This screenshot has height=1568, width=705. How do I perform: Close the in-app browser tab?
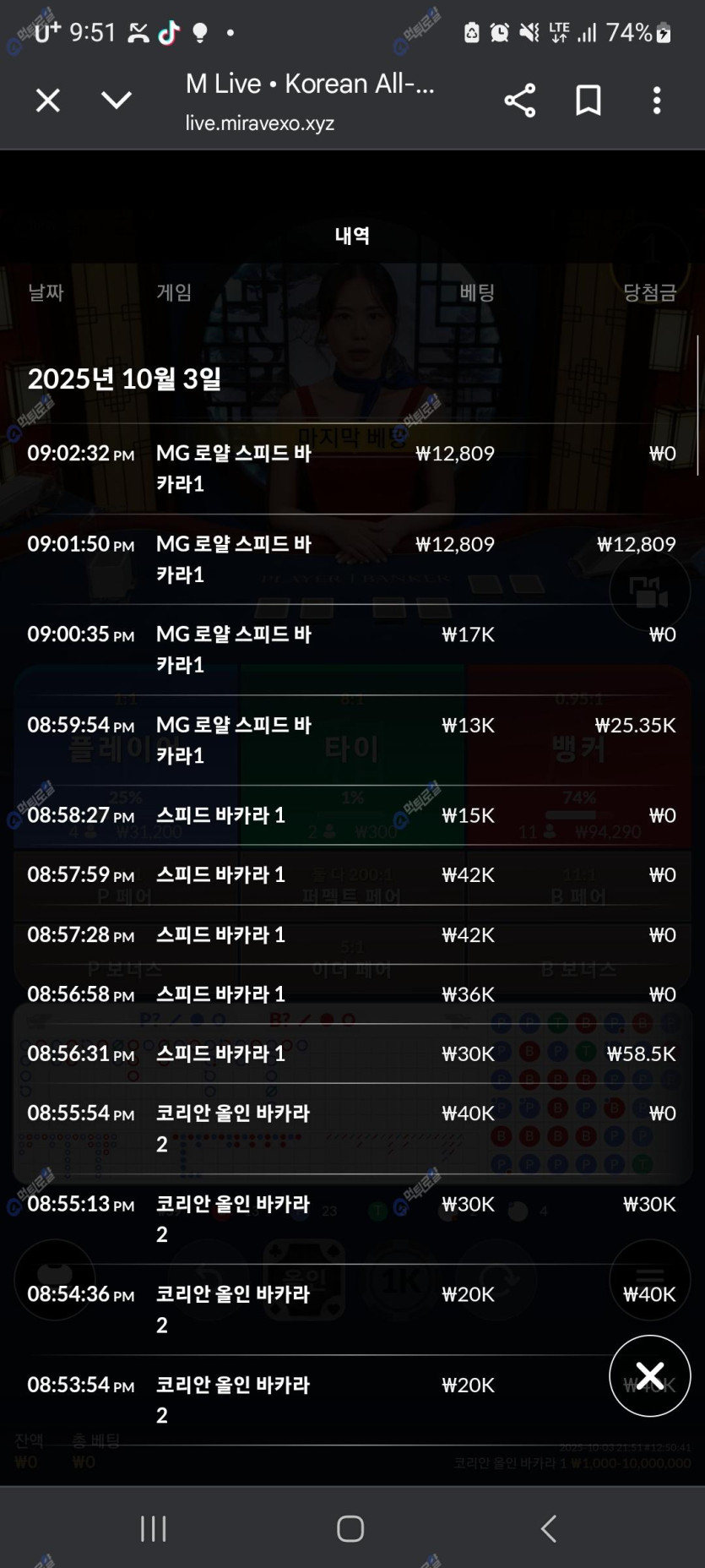(48, 101)
